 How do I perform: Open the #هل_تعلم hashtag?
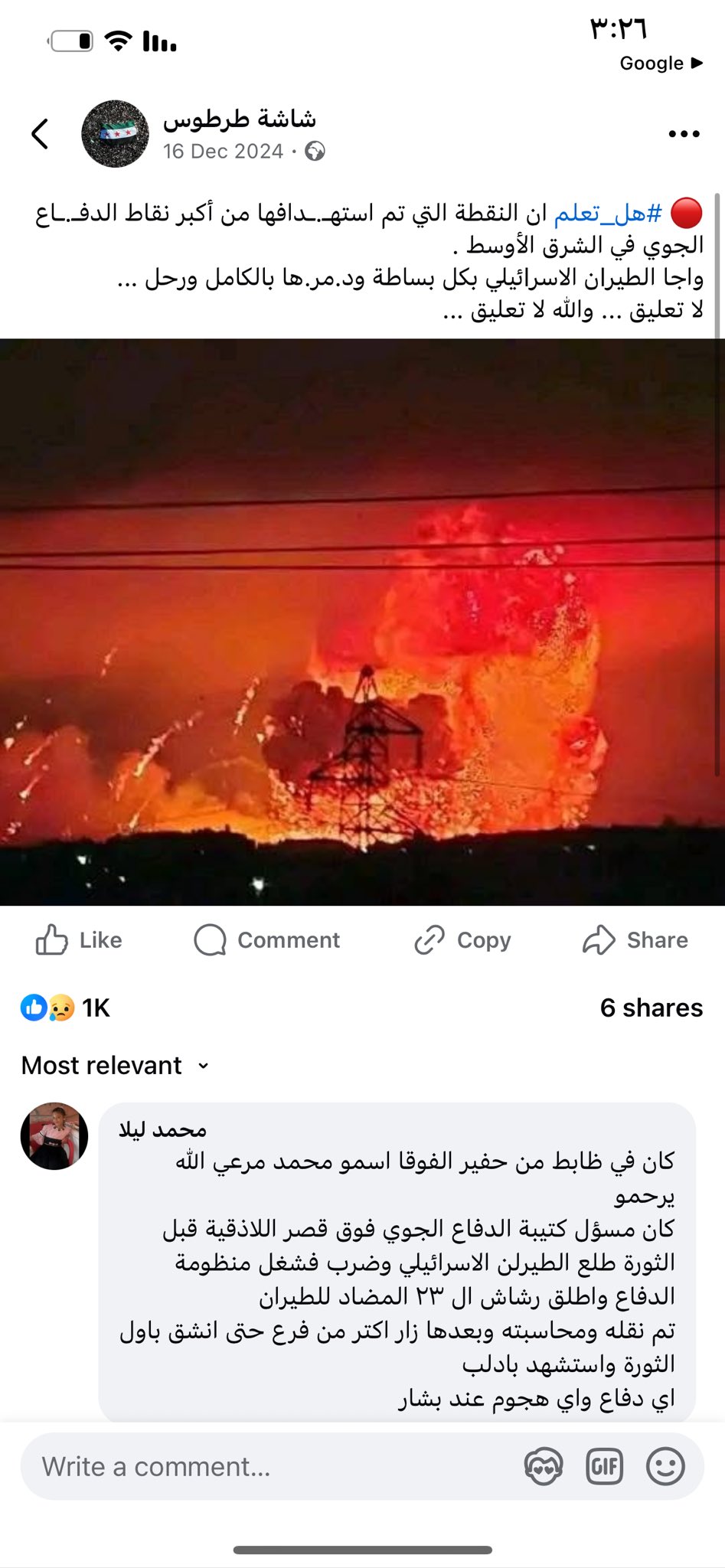[x=607, y=213]
